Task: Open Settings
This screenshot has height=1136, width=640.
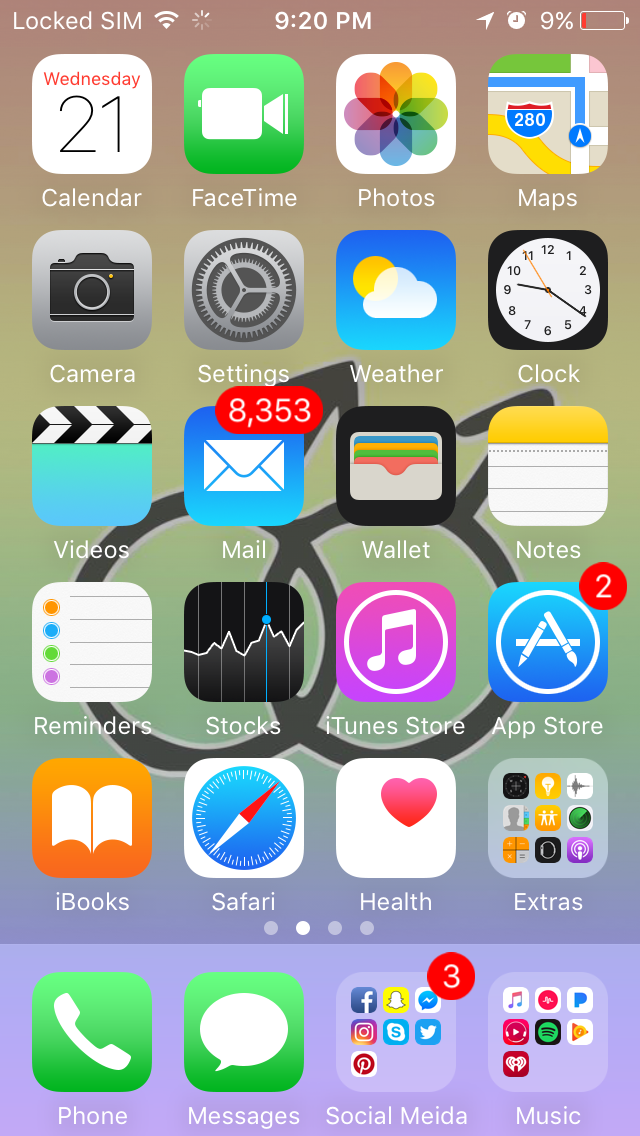Action: pyautogui.click(x=244, y=291)
